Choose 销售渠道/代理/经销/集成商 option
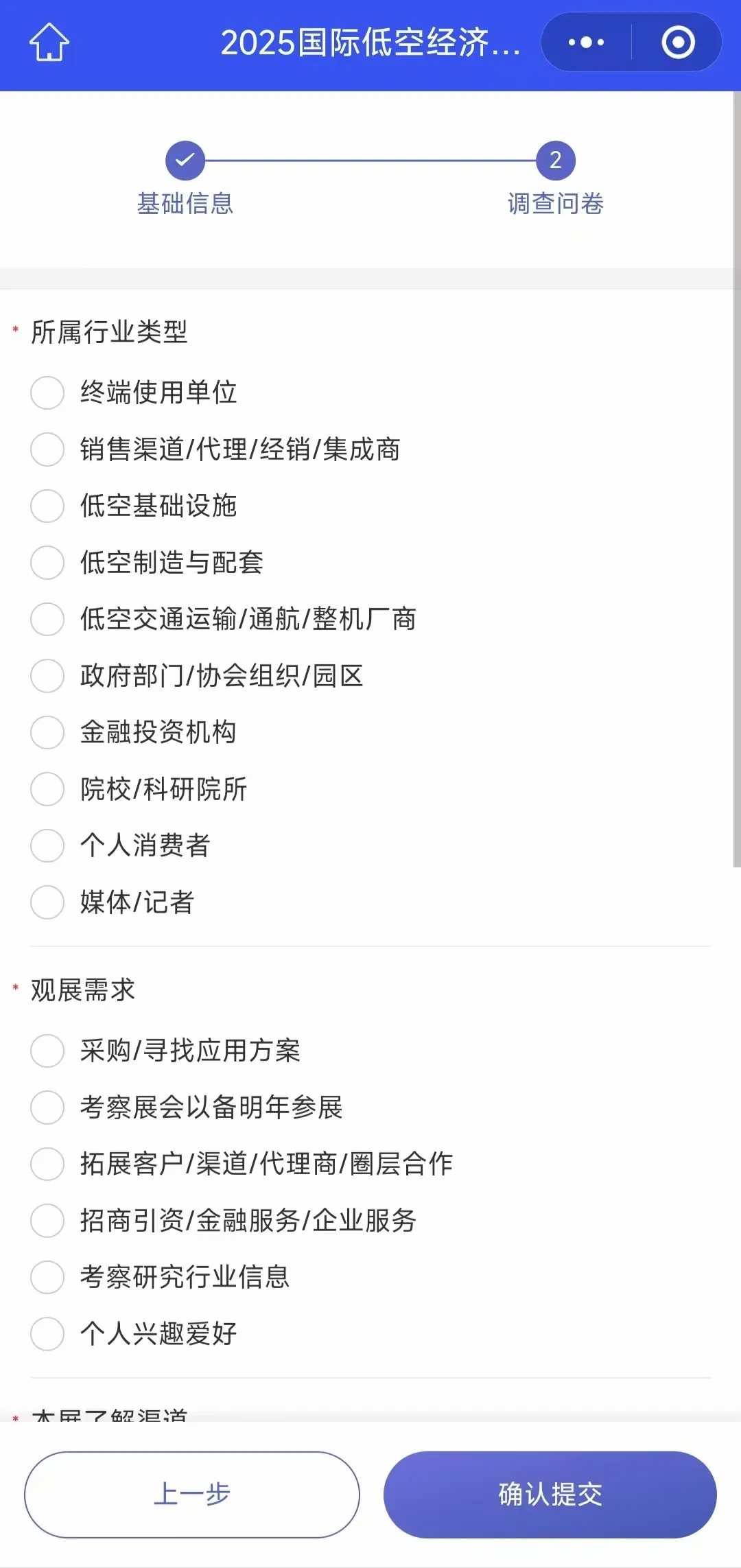The width and height of the screenshot is (741, 1568). pyautogui.click(x=47, y=449)
